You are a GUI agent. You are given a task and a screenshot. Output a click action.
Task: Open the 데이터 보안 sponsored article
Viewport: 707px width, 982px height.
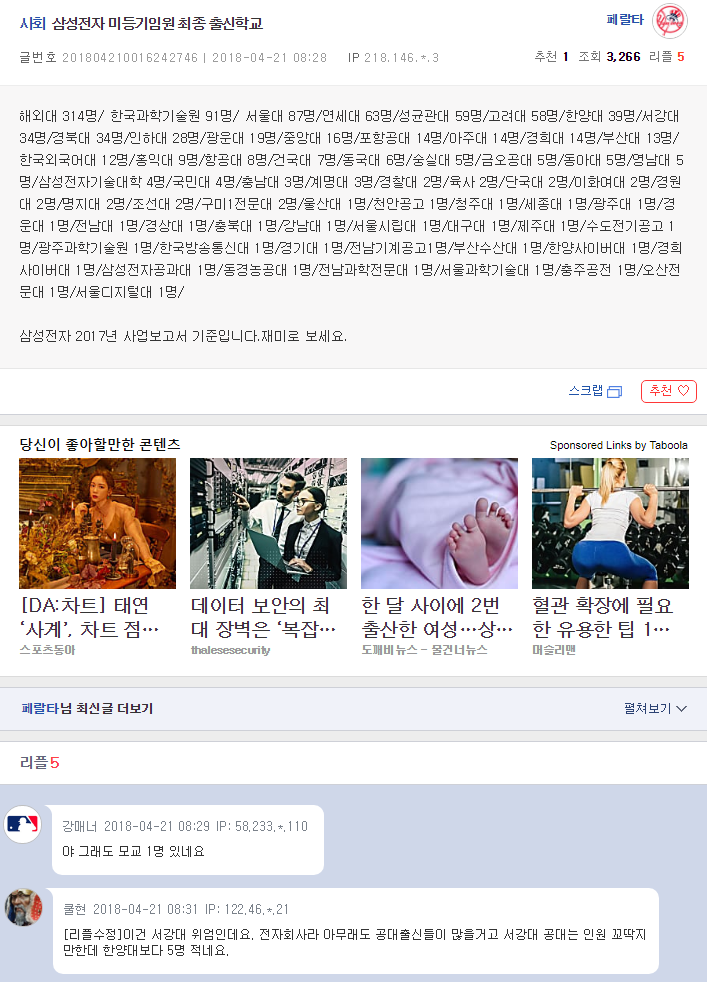268,618
